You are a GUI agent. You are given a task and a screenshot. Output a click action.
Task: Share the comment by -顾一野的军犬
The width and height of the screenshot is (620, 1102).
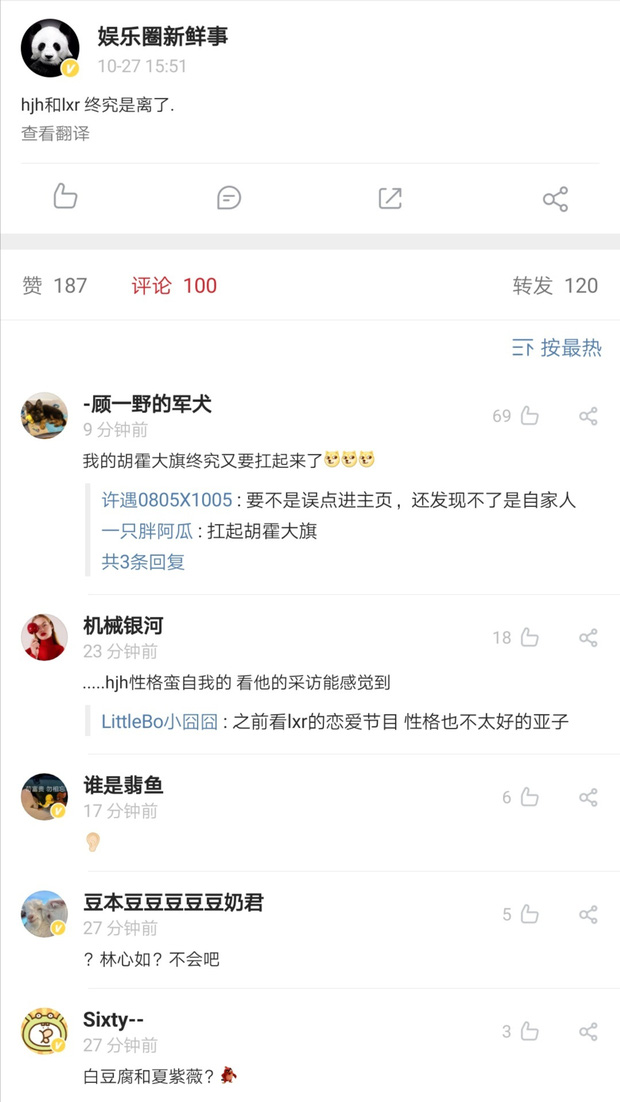point(588,416)
